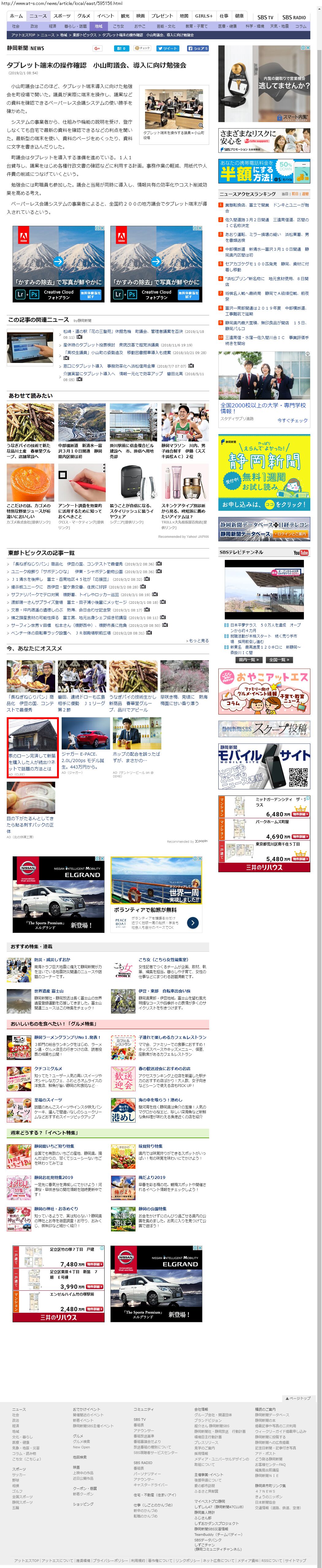Select the 全国一覧 button
The height and width of the screenshot is (1568, 322).
279,659
